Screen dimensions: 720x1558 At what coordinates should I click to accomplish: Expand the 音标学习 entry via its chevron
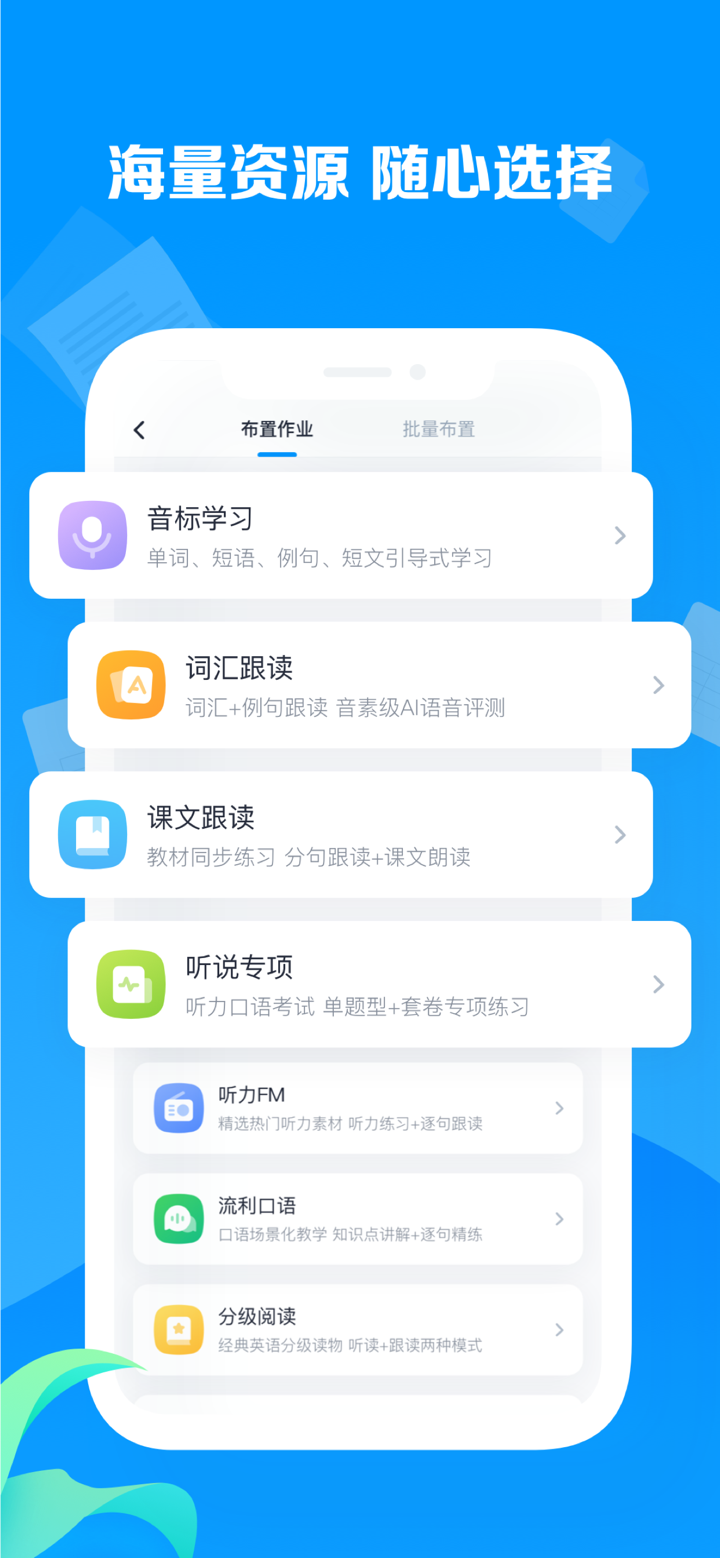pos(618,536)
